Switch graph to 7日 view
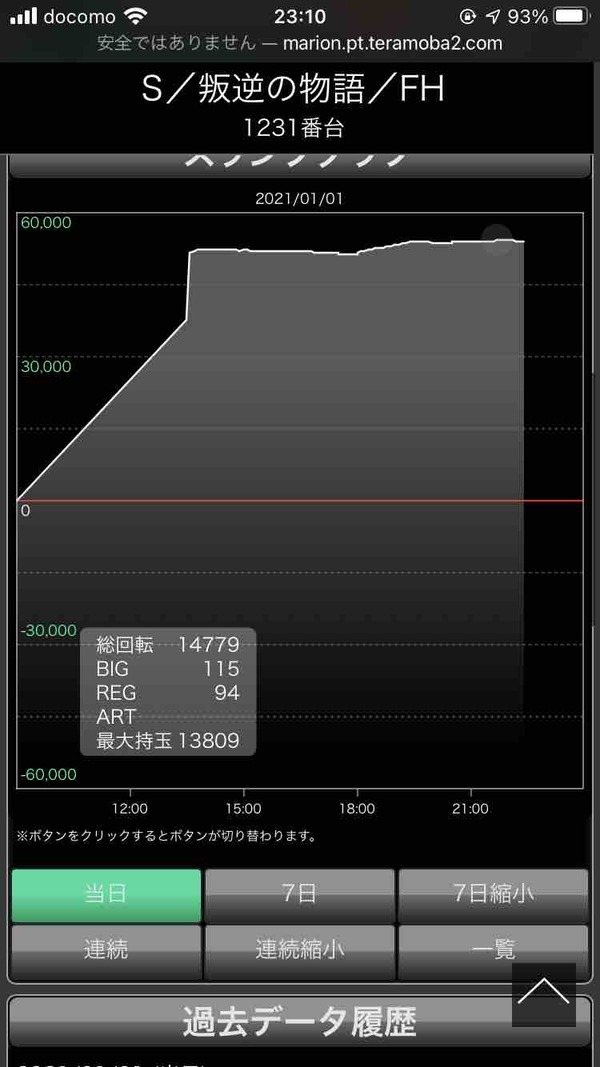Screen dimensions: 600x1067 click(299, 894)
